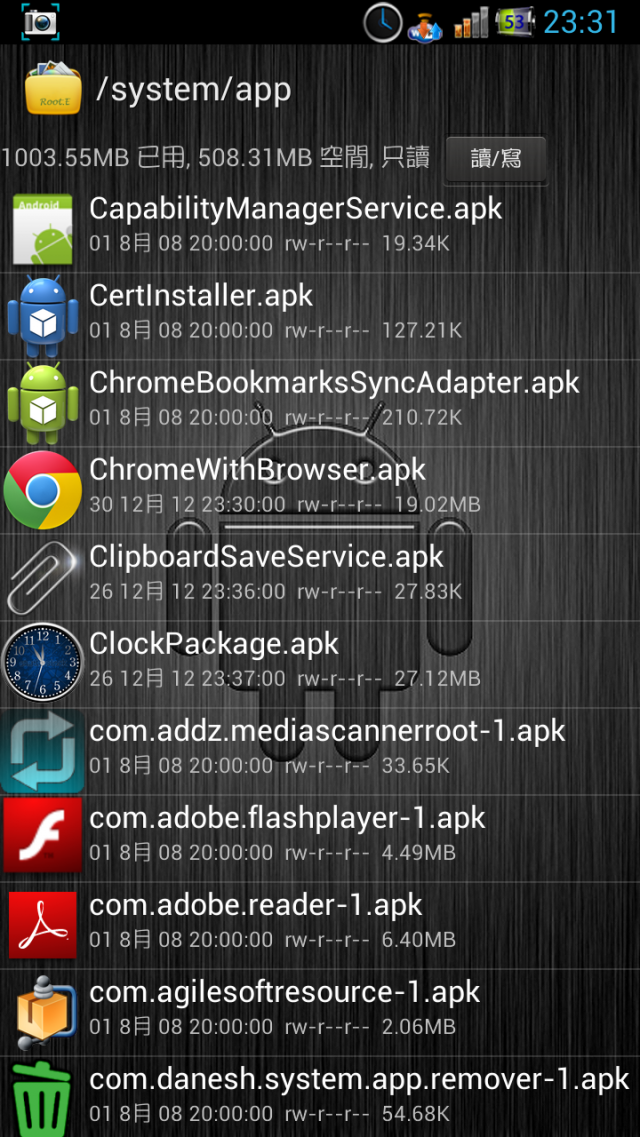Screen dimensions: 640x1138
Task: Open the Root Explorer folder icon
Action: coord(53,89)
